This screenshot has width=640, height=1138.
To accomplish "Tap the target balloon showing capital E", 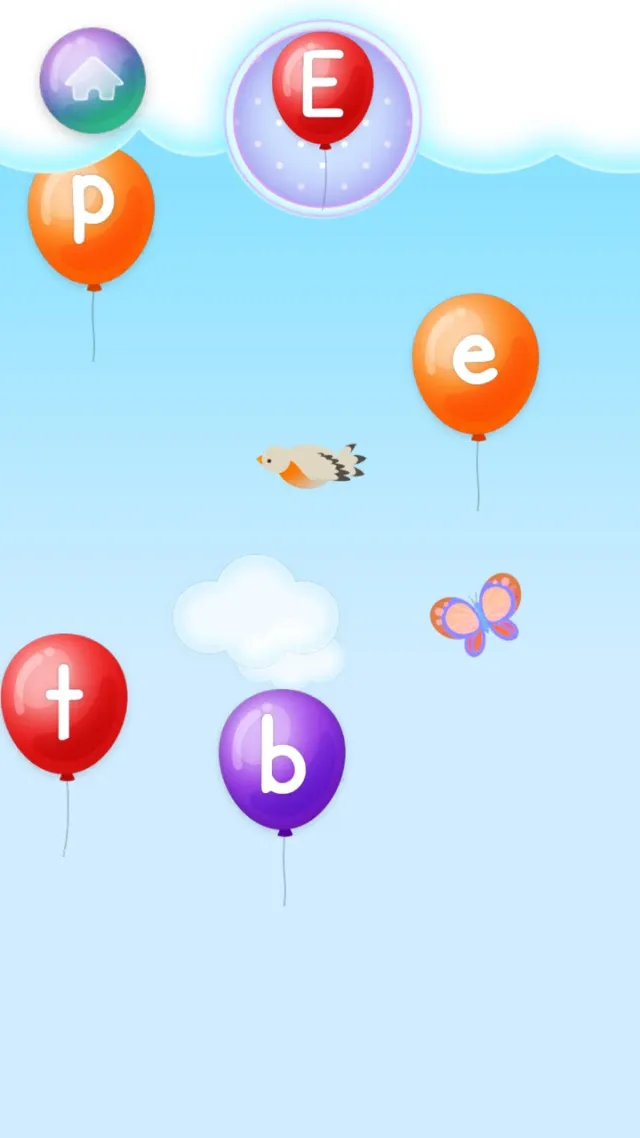I will pyautogui.click(x=322, y=92).
